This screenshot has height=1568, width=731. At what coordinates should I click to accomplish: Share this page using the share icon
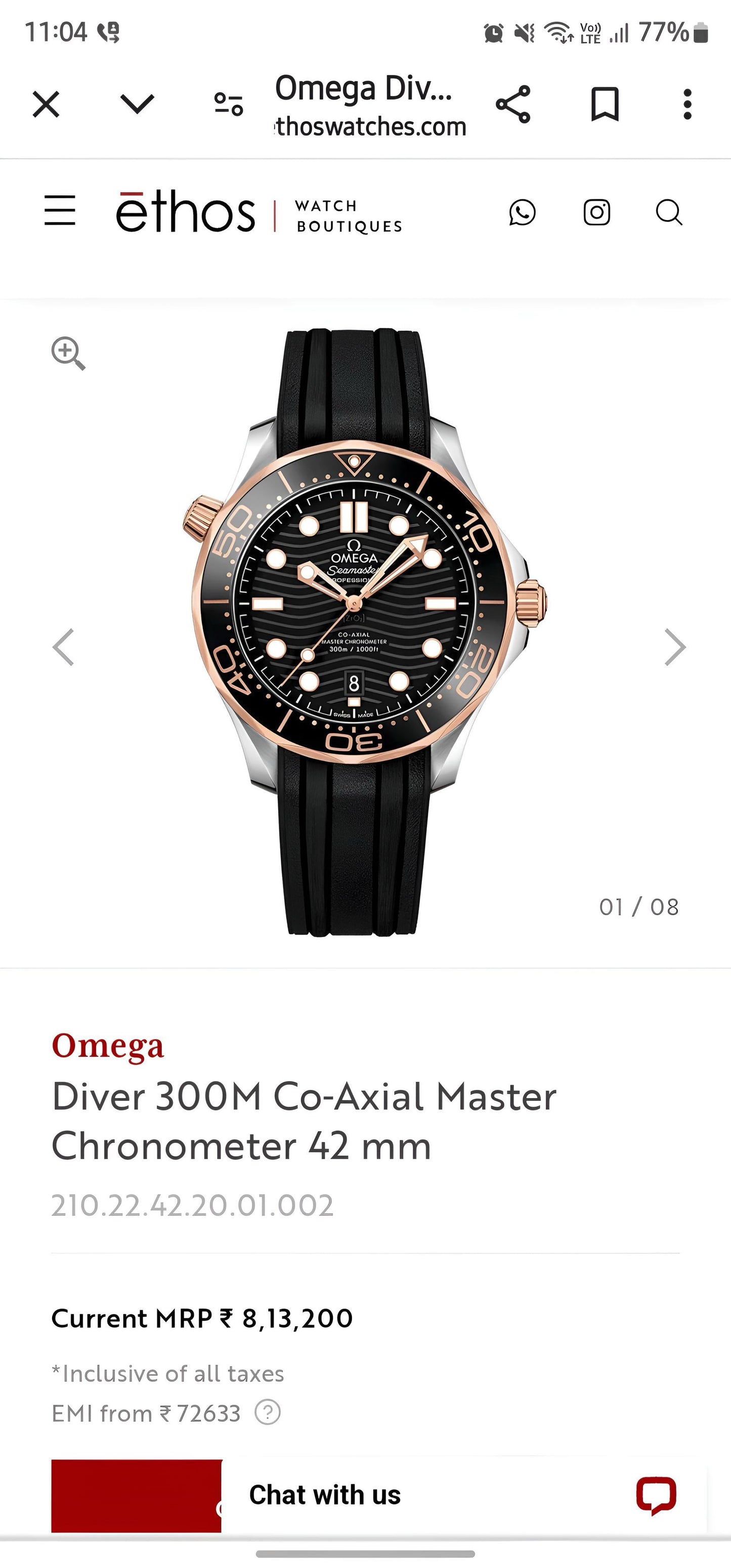513,105
